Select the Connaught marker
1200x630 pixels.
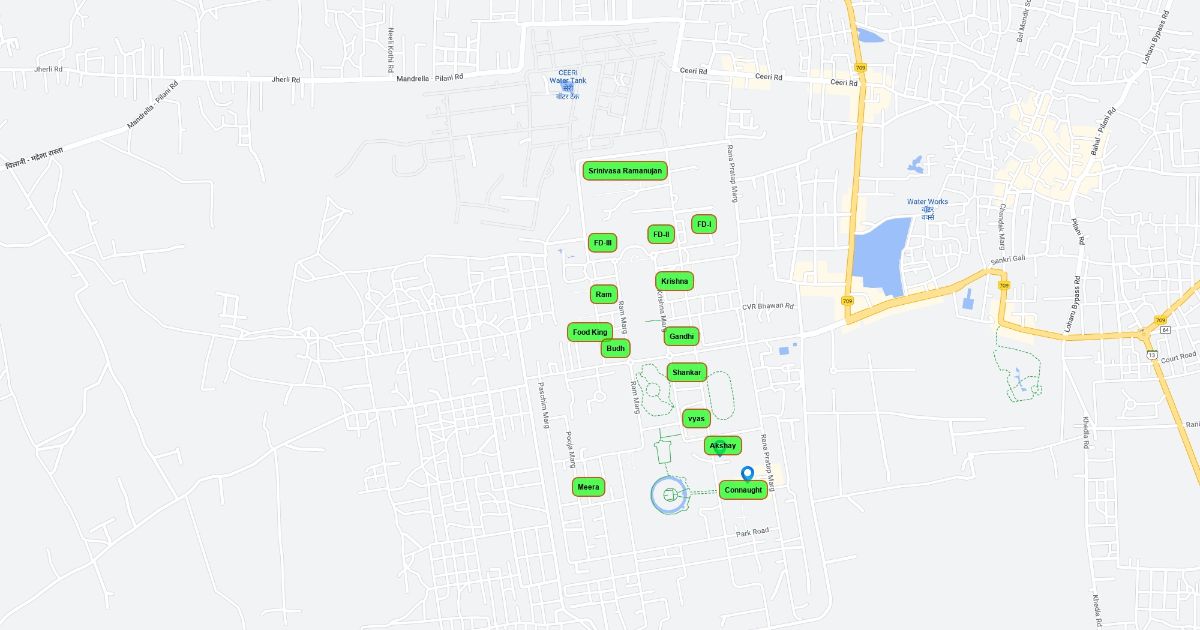click(x=743, y=490)
